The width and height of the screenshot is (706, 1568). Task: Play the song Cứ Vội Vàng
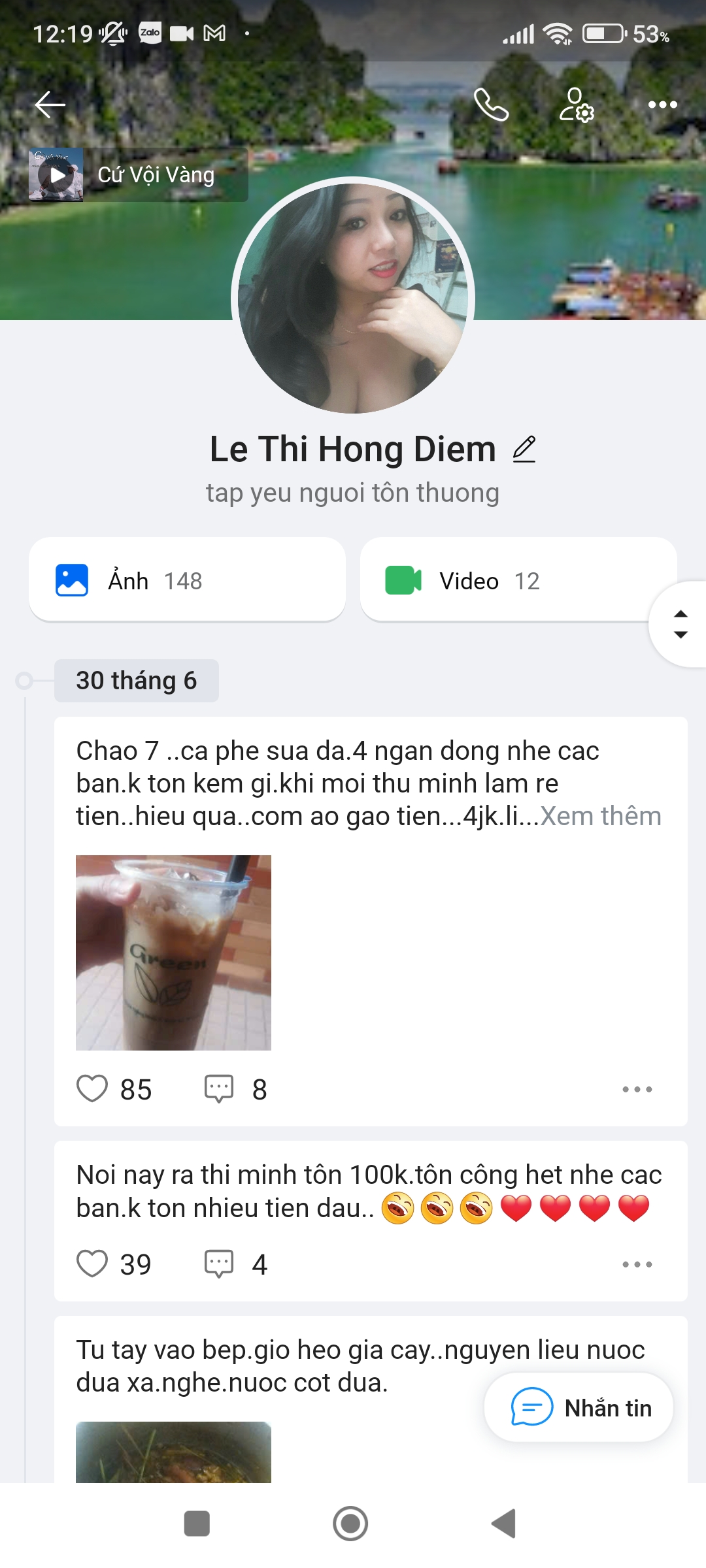coord(58,175)
